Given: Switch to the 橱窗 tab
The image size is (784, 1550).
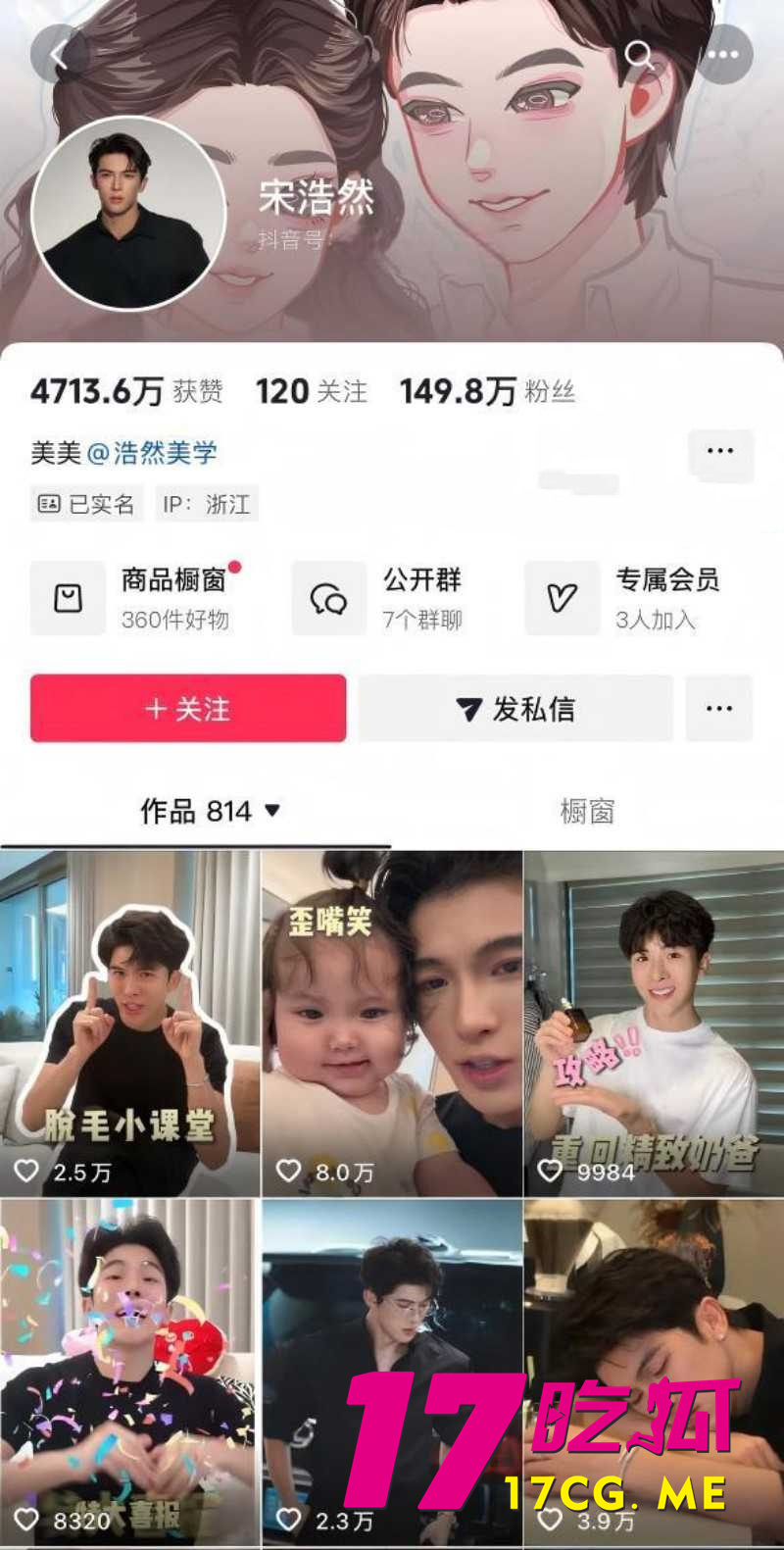Looking at the screenshot, I should (587, 811).
